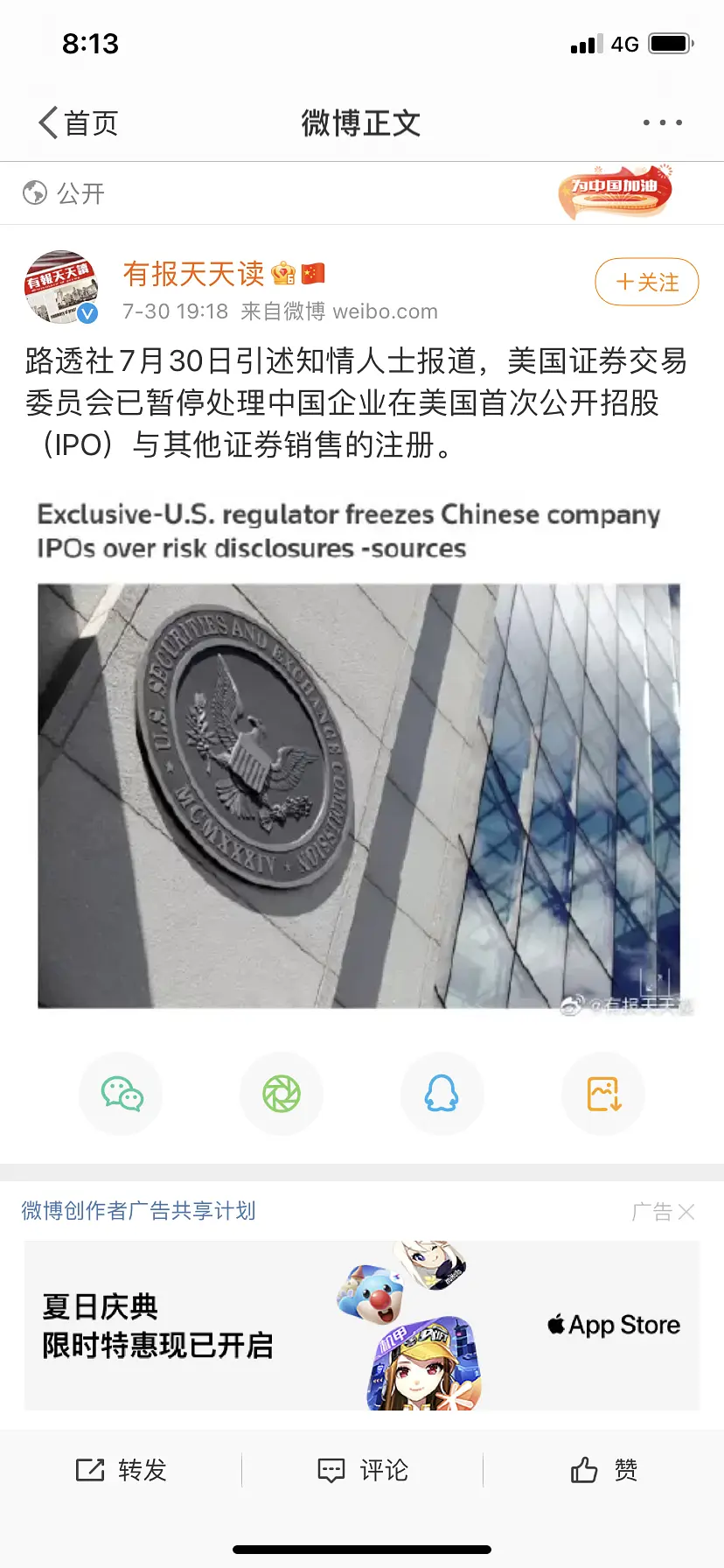Share post to QQ
724x1568 pixels.
[442, 1094]
